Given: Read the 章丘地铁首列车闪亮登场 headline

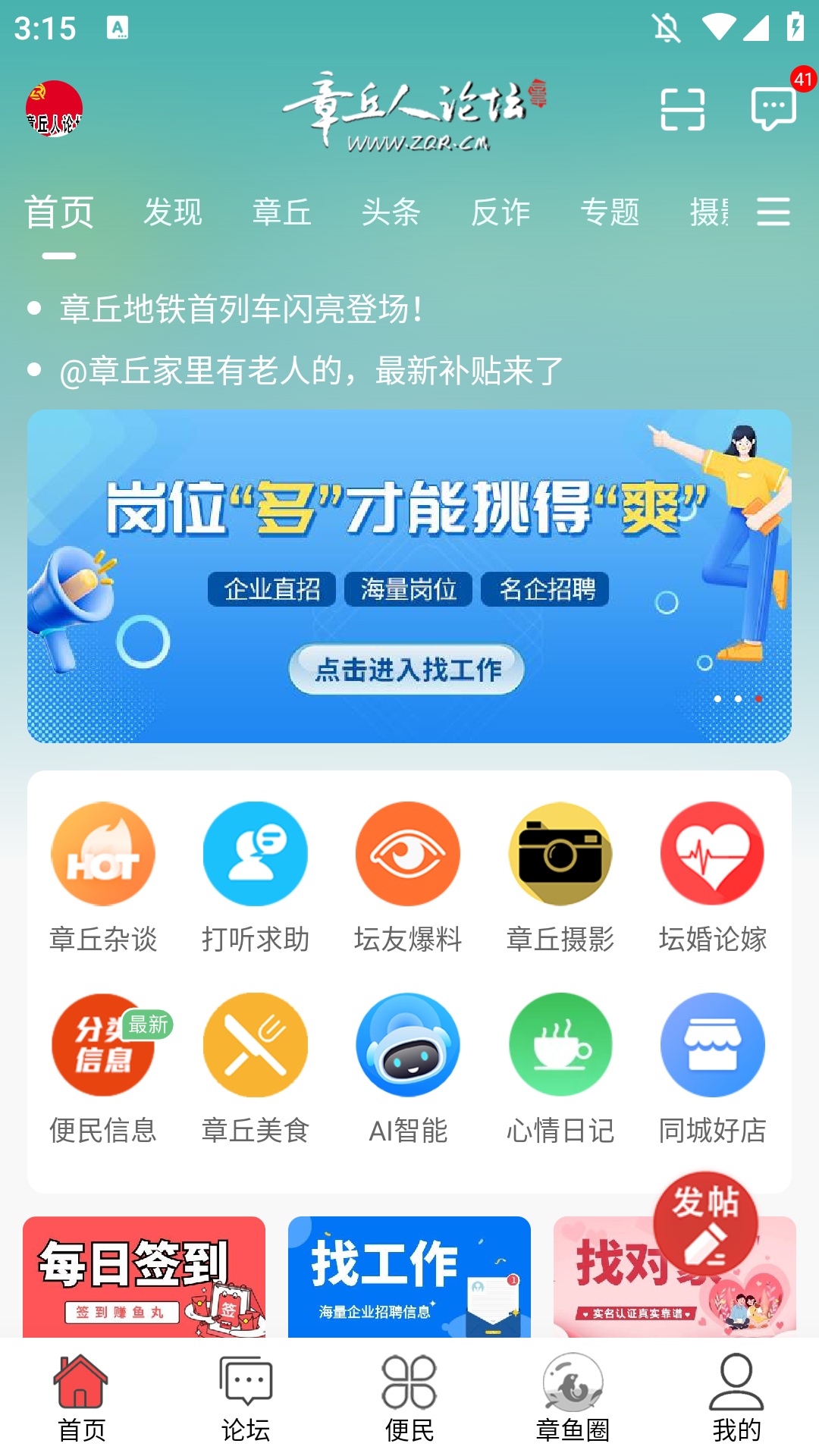Looking at the screenshot, I should [241, 309].
